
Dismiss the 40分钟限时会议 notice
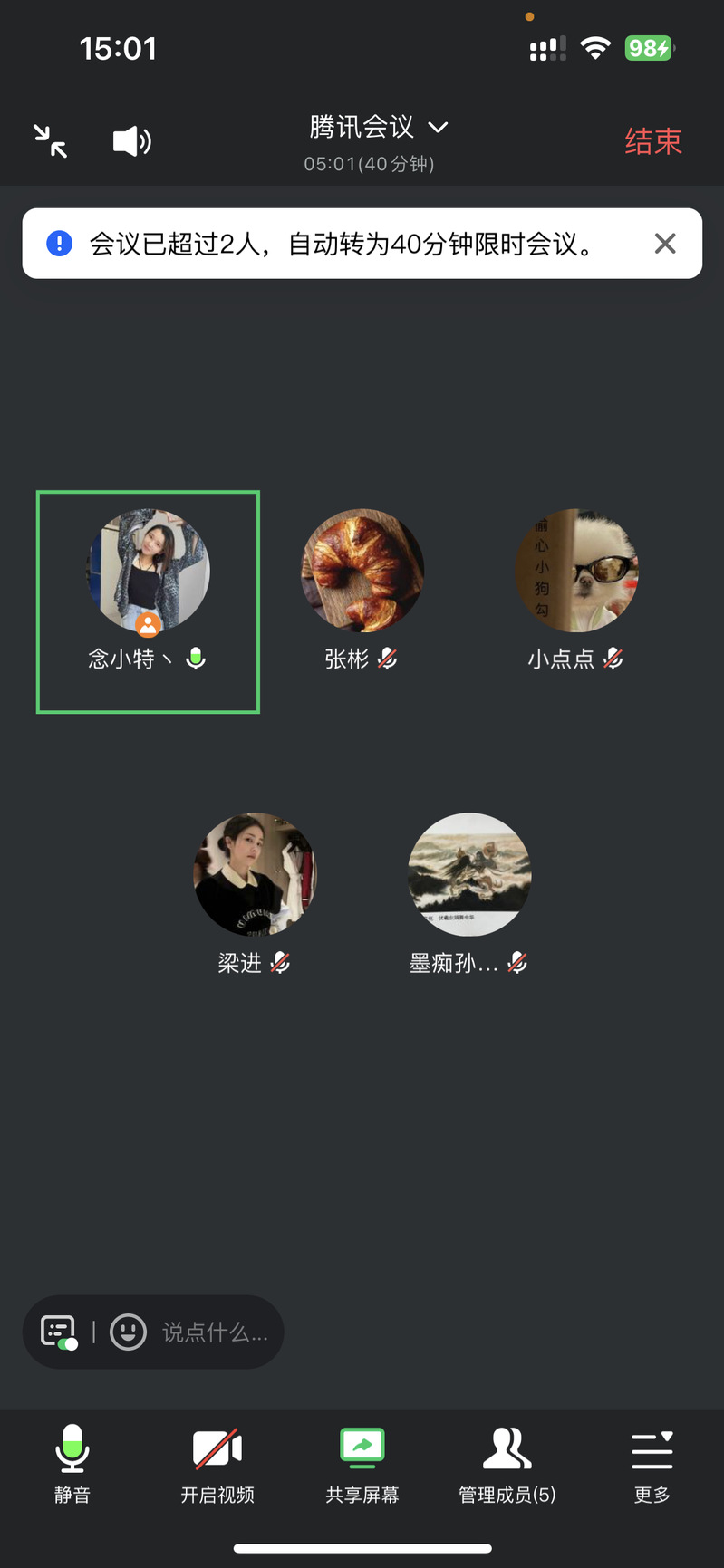coord(665,244)
